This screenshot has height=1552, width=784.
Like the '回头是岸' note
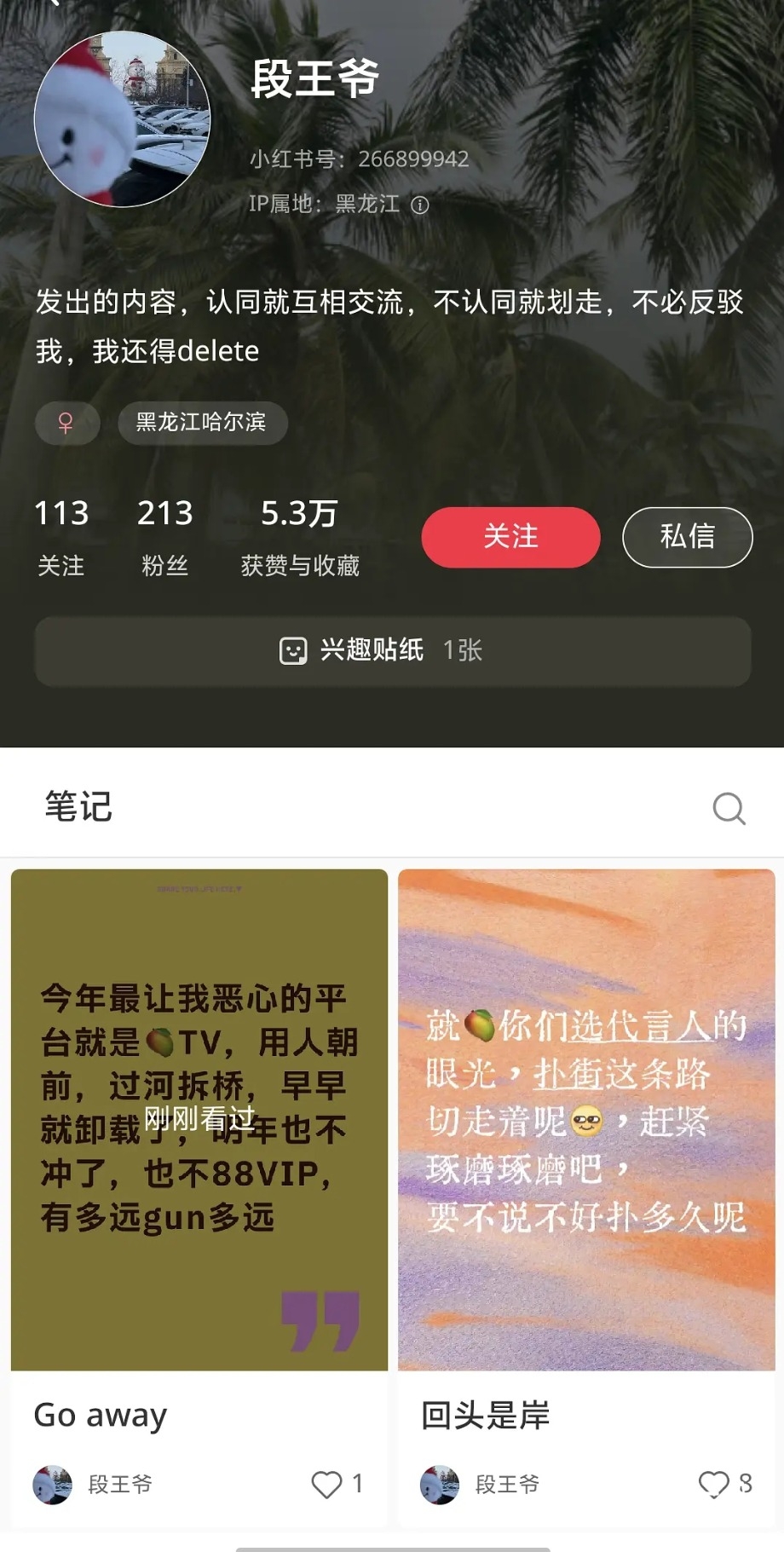713,1485
